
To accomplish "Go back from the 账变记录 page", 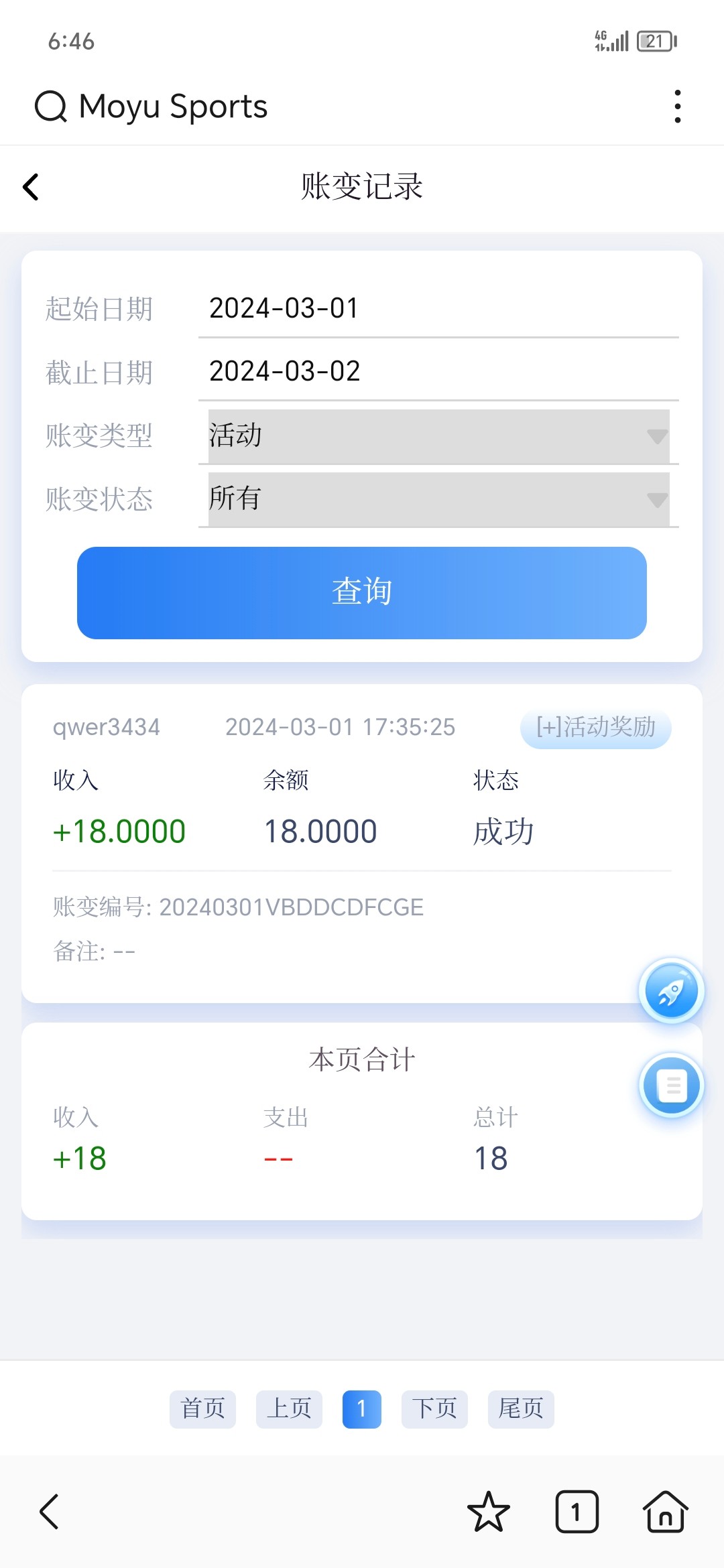I will point(31,187).
